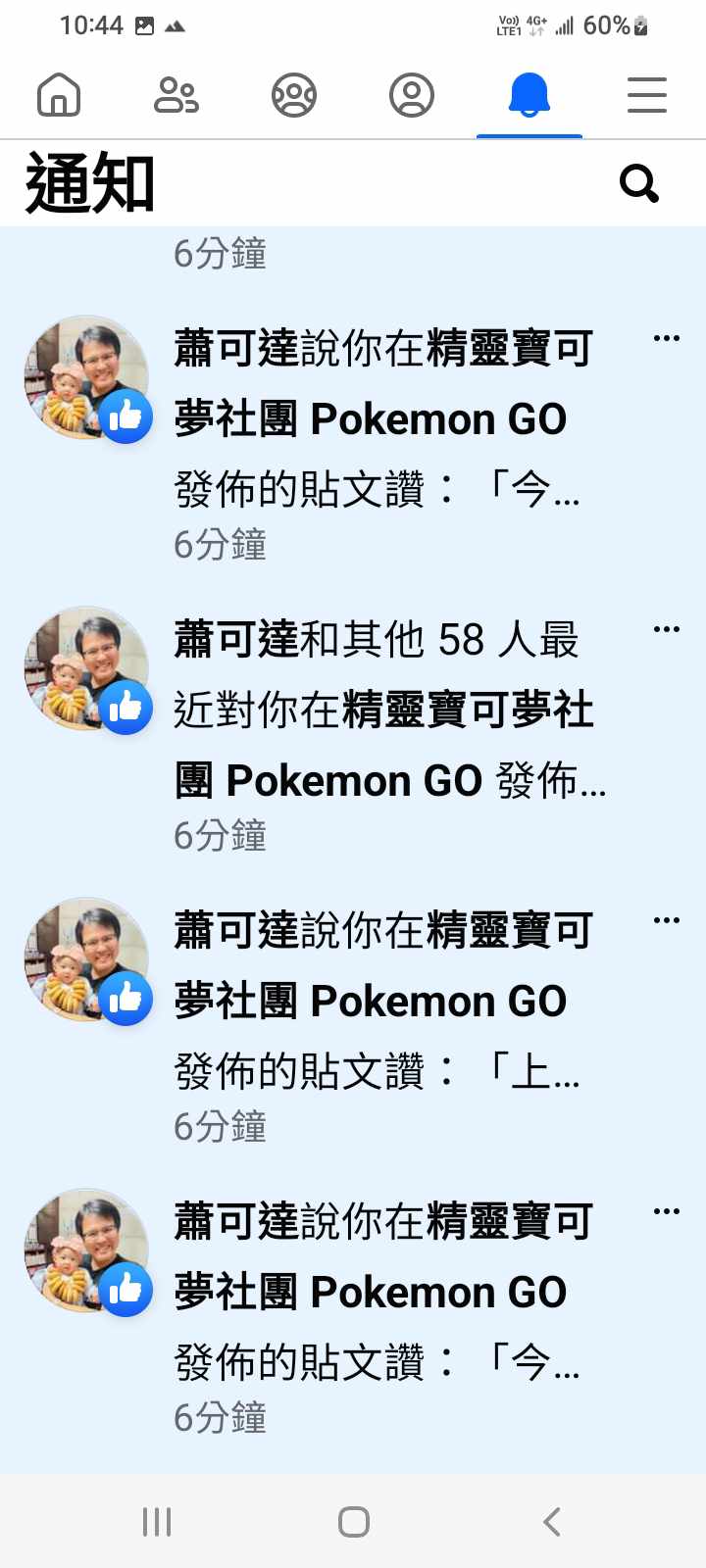Go back using the system back button
The height and width of the screenshot is (1568, 706).
552,1521
